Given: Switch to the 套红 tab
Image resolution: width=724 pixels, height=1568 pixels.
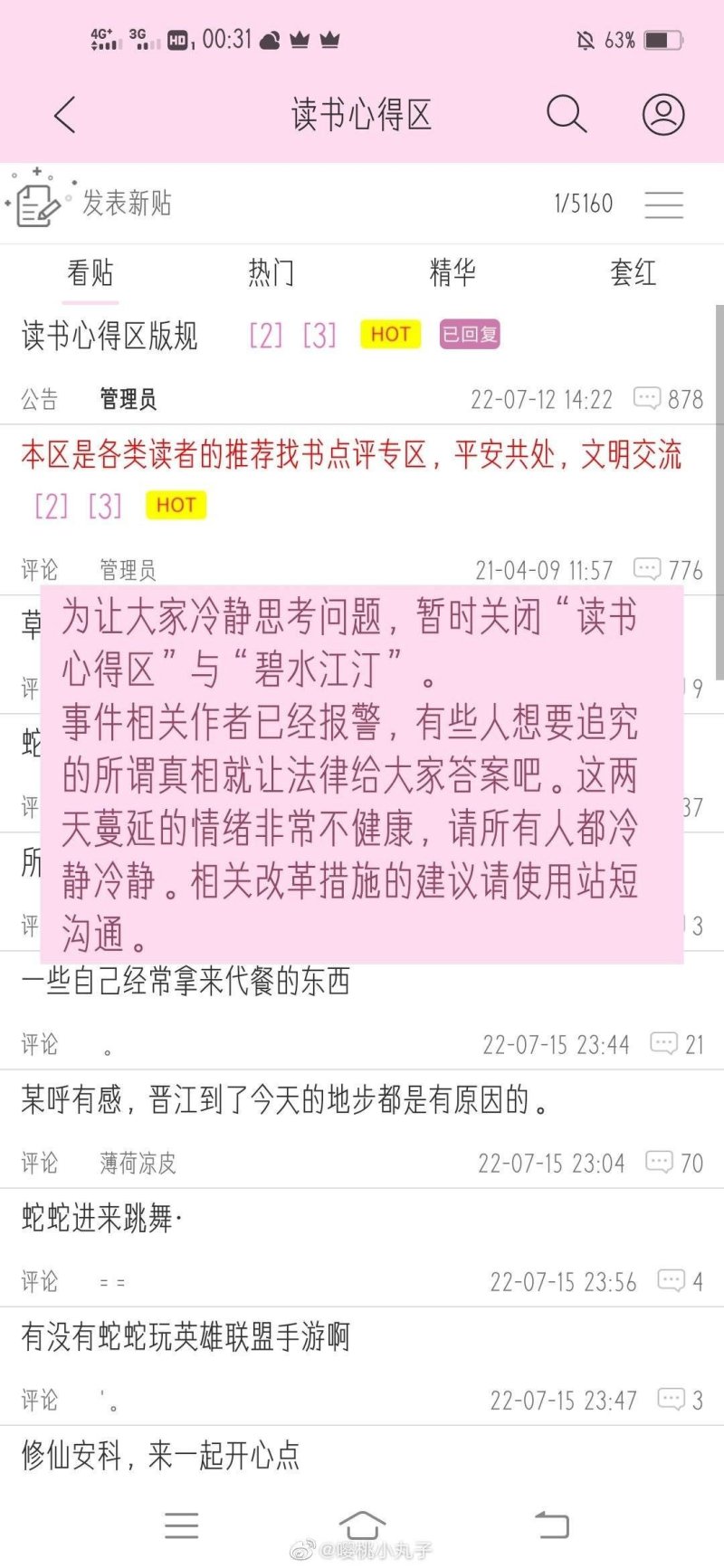Looking at the screenshot, I should (x=633, y=272).
